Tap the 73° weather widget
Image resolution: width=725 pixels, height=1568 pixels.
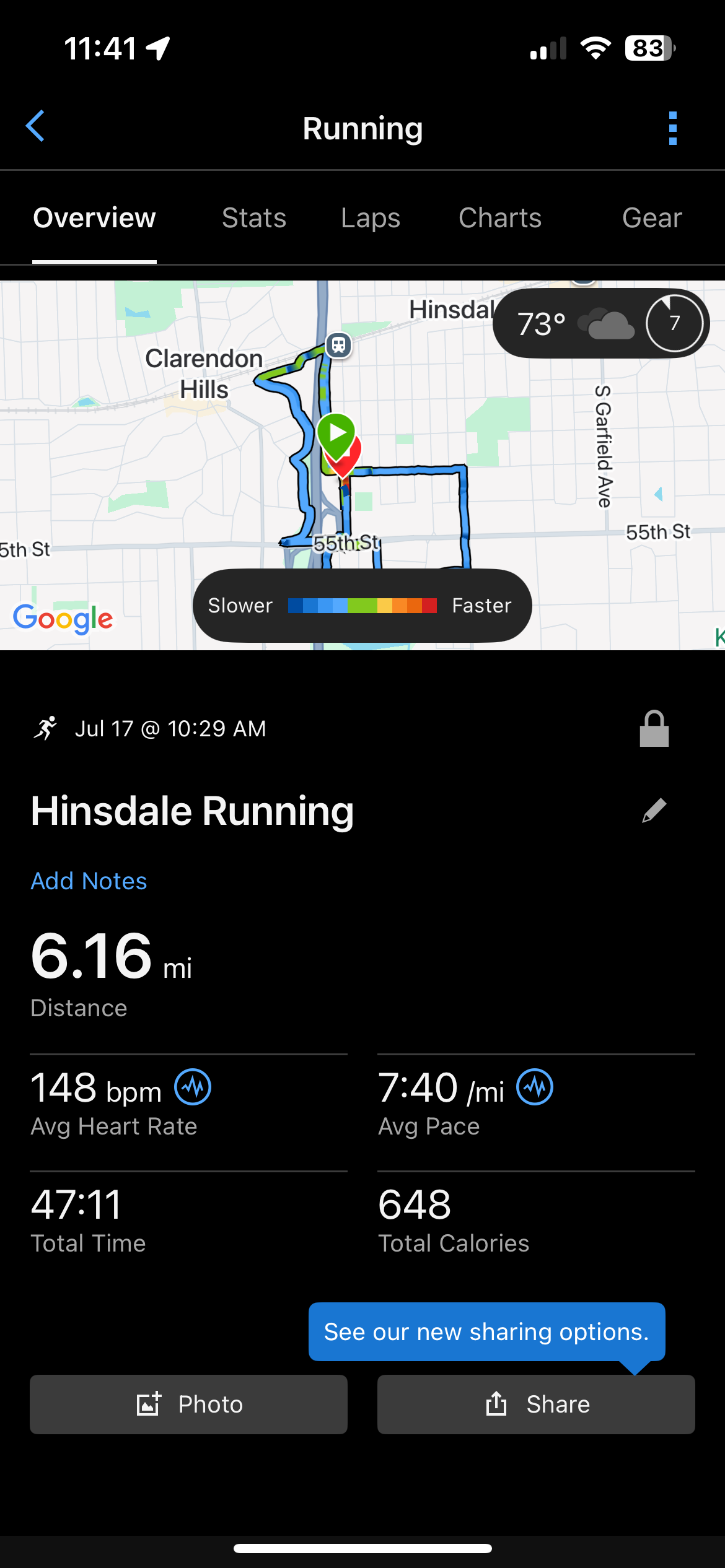(601, 323)
